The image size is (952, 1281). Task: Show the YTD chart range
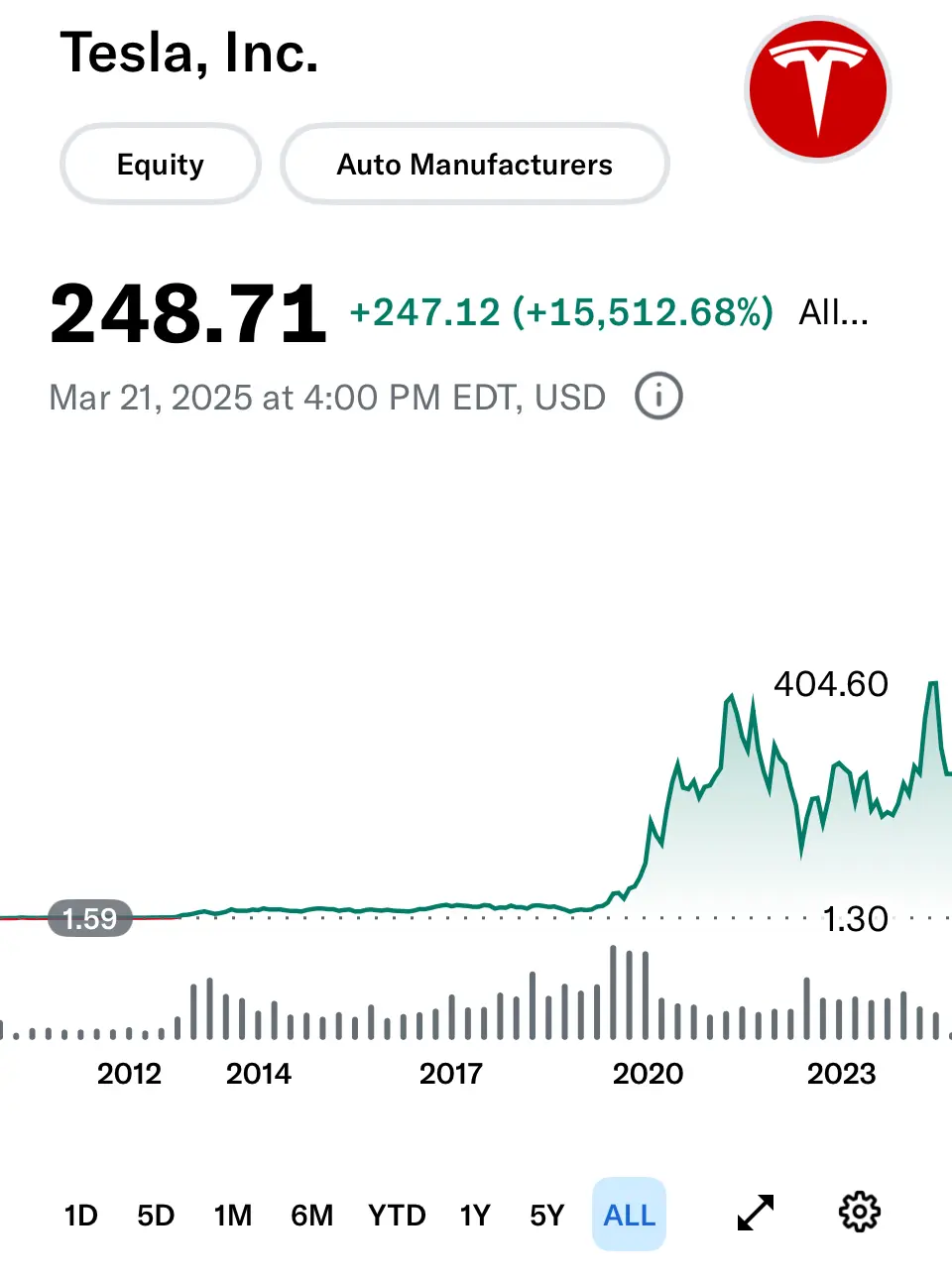pos(397,1215)
